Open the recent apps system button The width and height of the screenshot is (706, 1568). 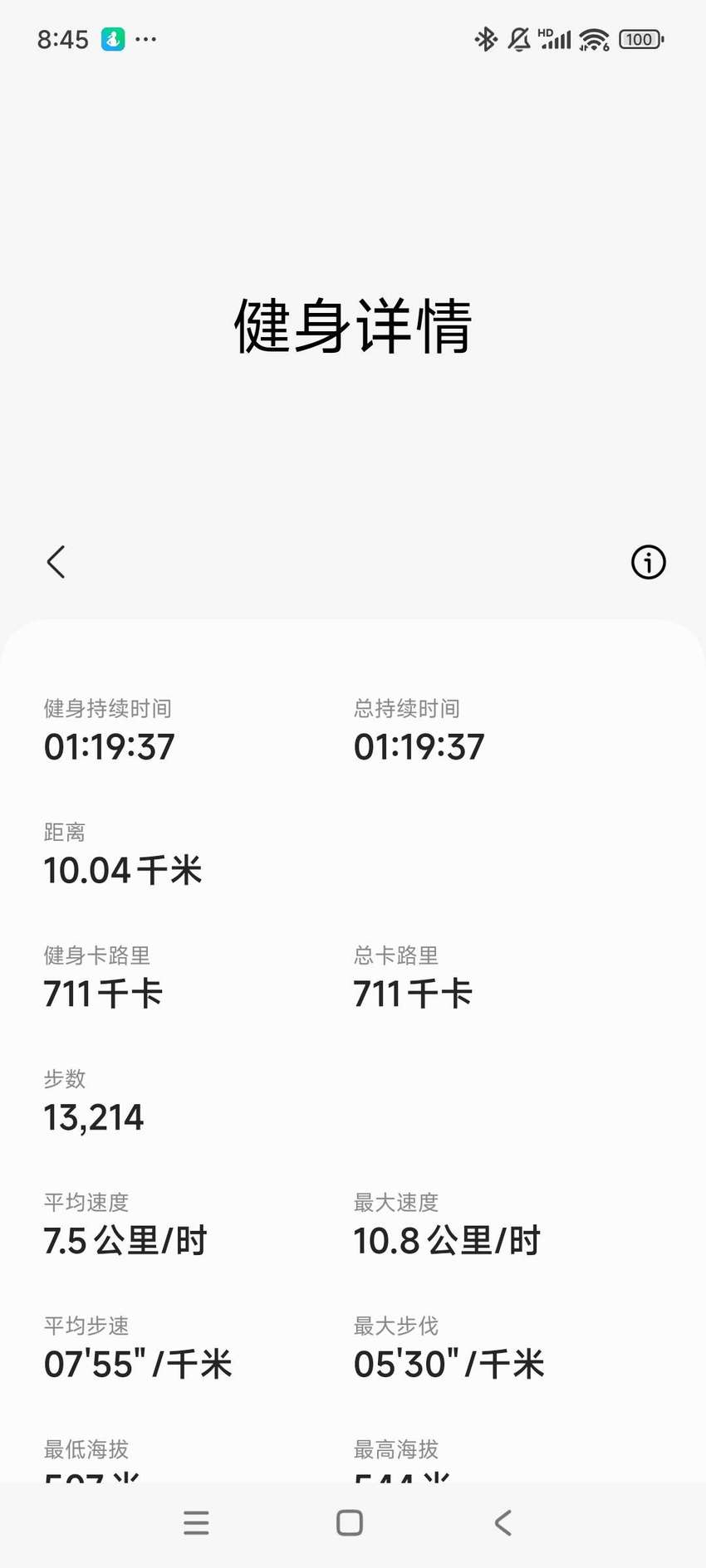pyautogui.click(x=196, y=1523)
